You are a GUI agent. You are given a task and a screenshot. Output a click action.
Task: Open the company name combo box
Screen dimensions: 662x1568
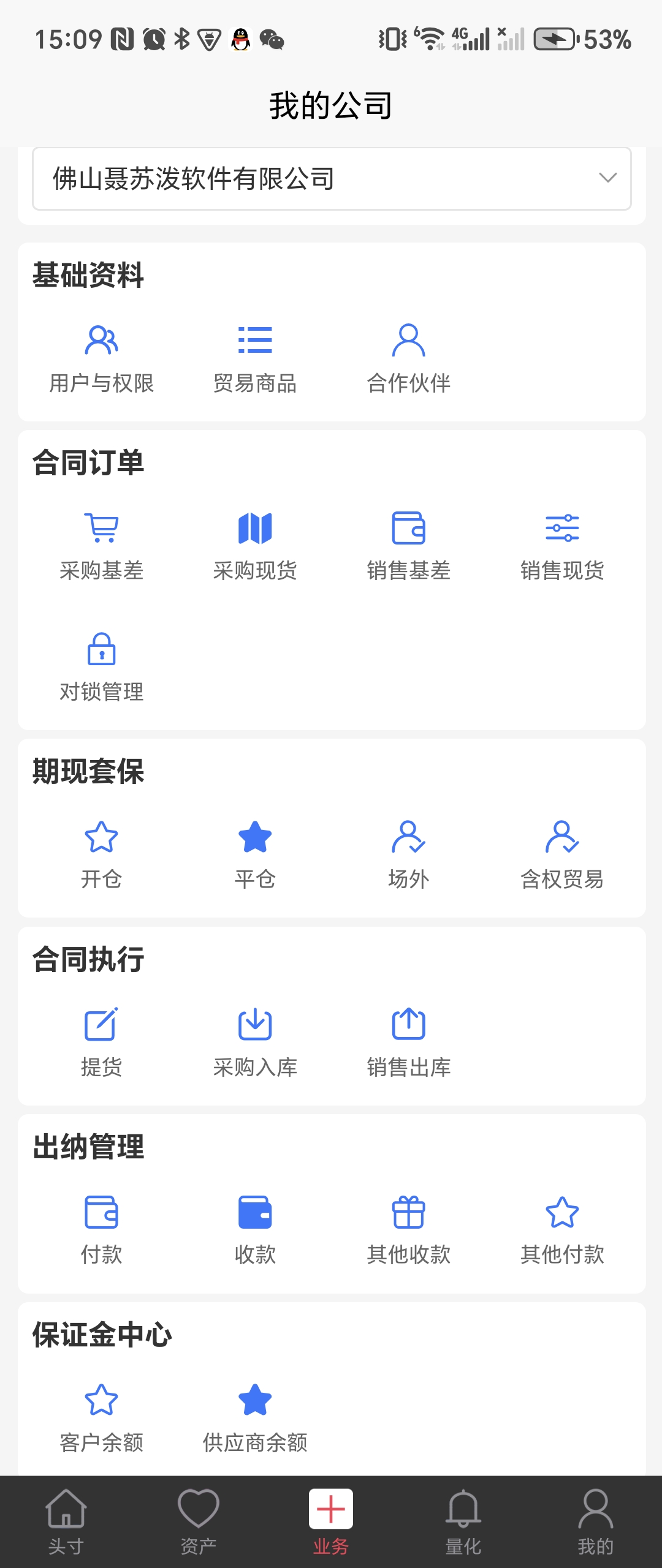pyautogui.click(x=331, y=178)
